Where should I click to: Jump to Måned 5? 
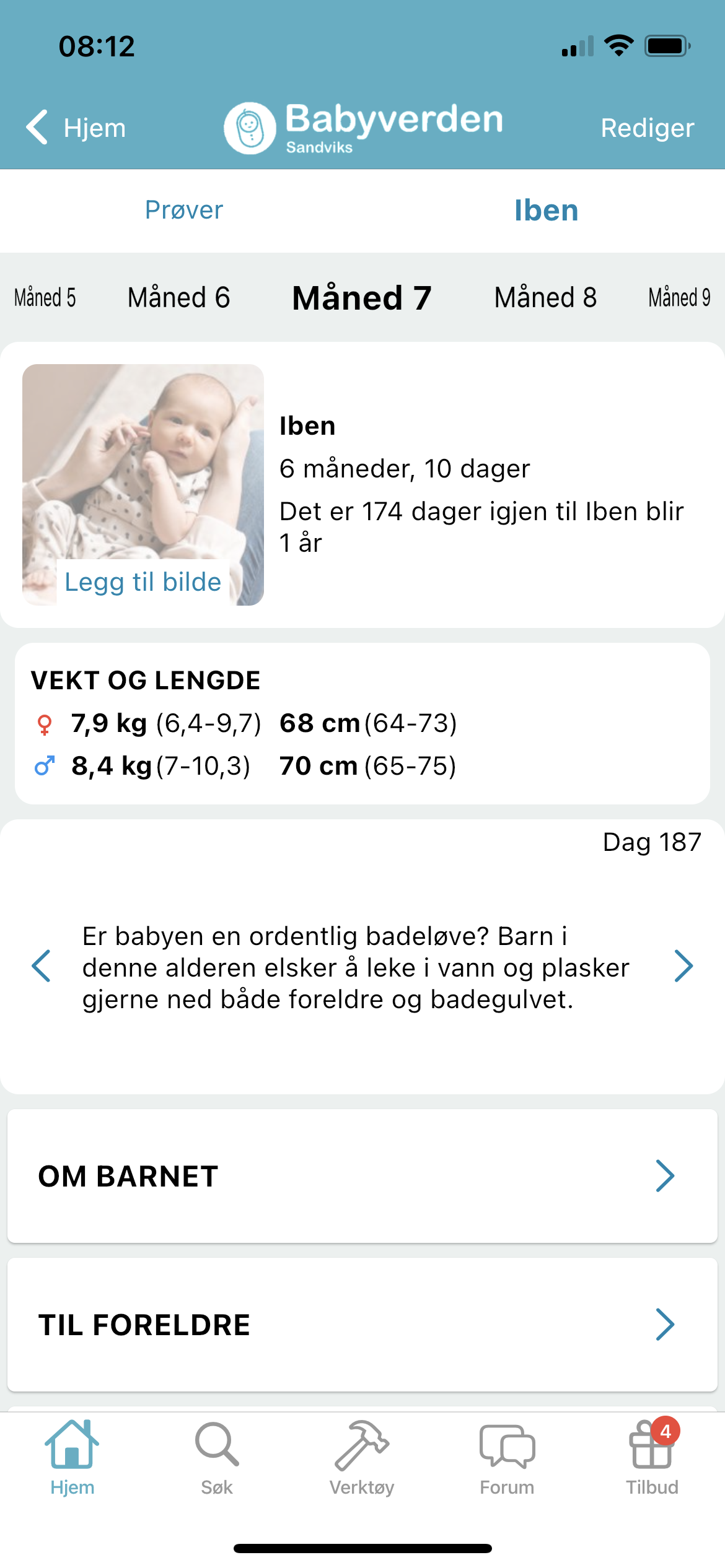[x=45, y=297]
